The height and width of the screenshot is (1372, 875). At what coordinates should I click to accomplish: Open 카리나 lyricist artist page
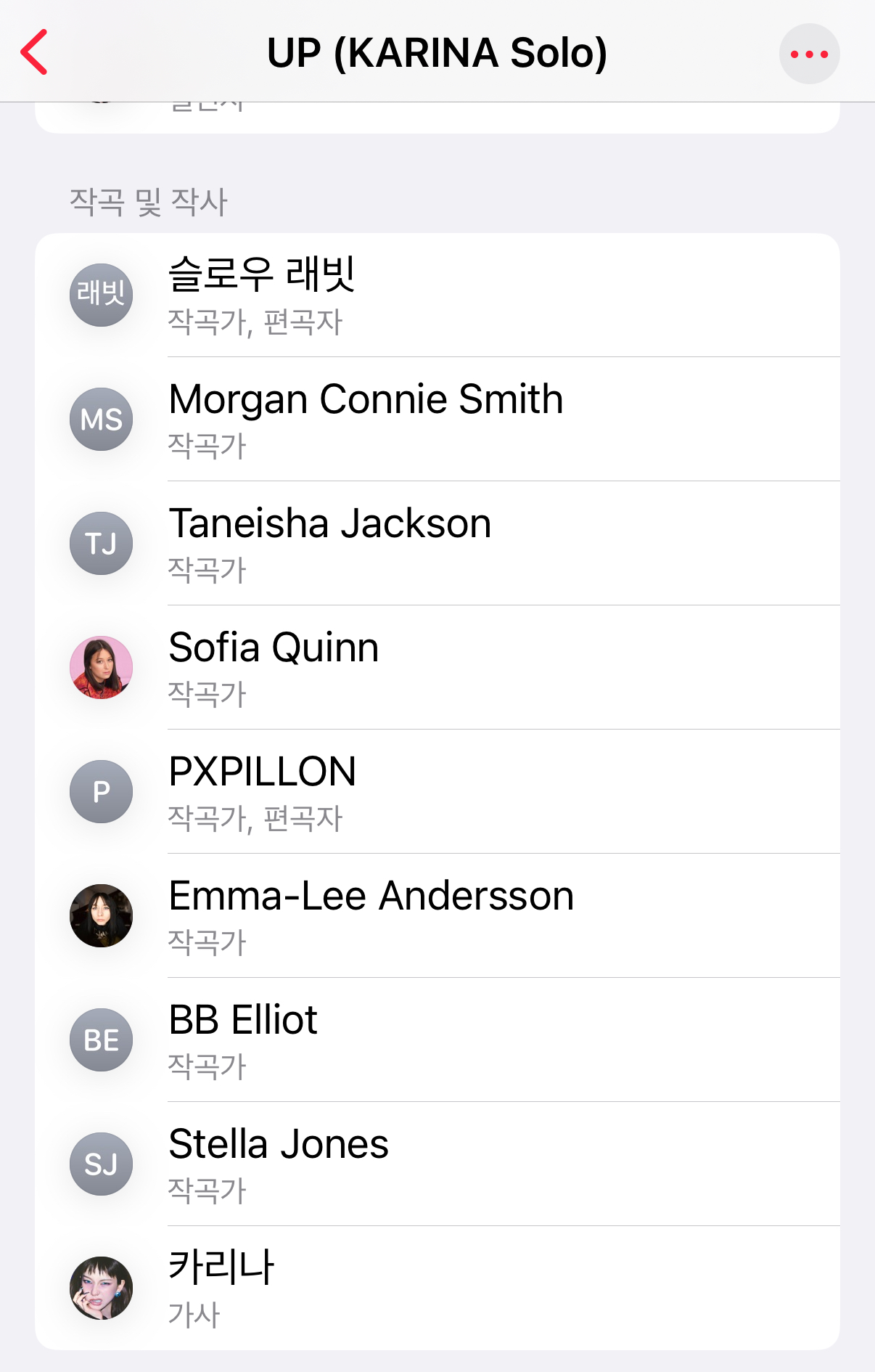coord(437,1289)
